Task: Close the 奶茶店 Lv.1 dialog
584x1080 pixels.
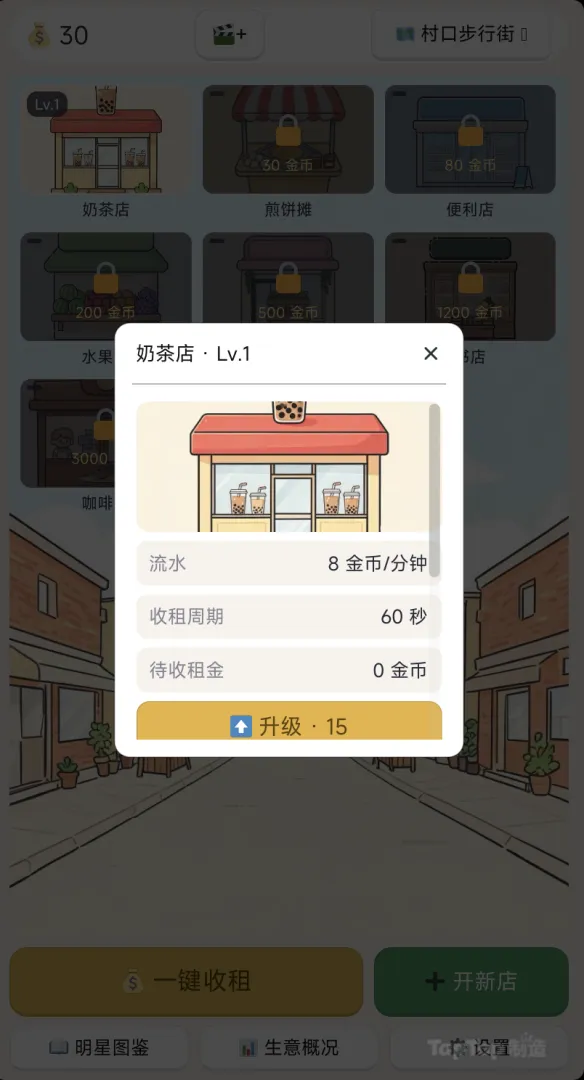Action: pyautogui.click(x=430, y=353)
